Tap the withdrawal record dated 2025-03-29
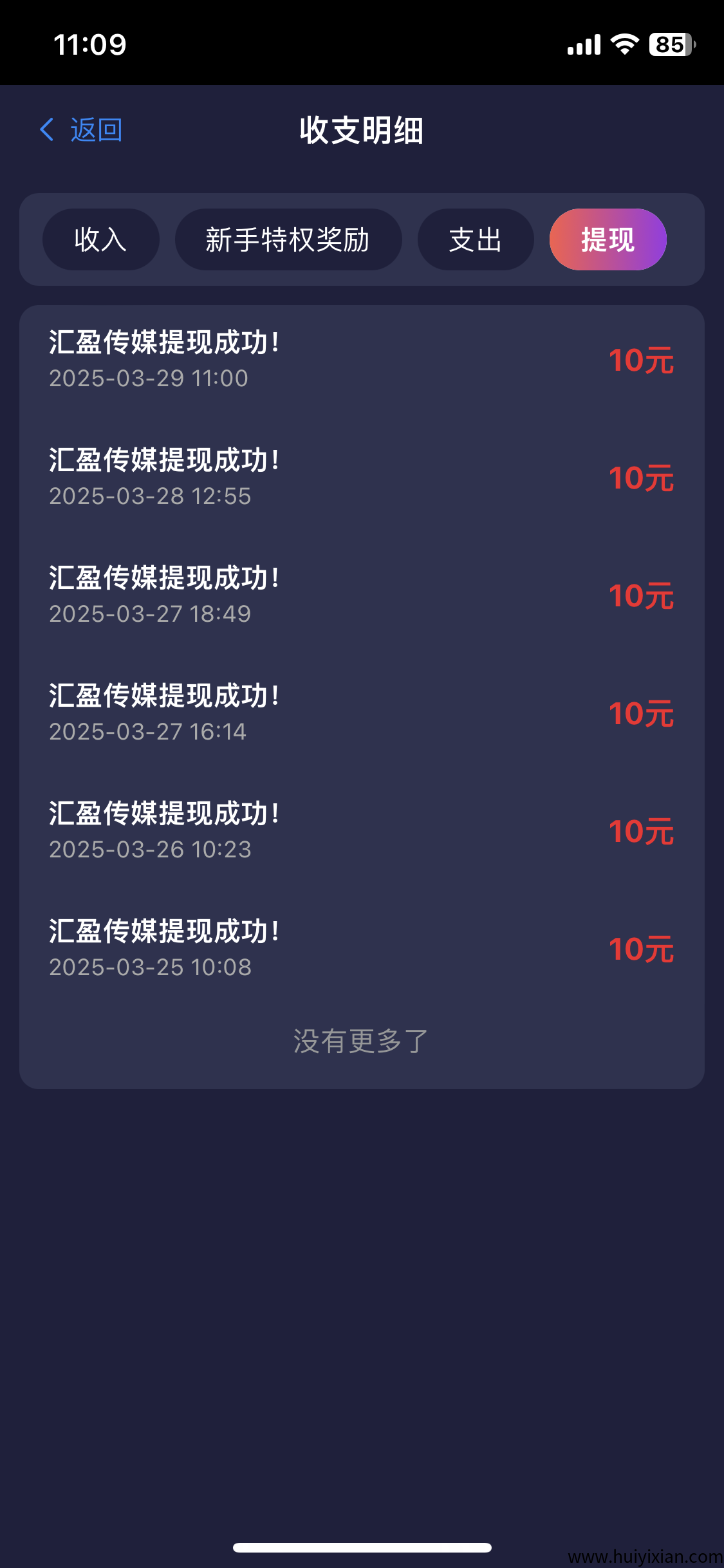724x1568 pixels. (x=362, y=359)
